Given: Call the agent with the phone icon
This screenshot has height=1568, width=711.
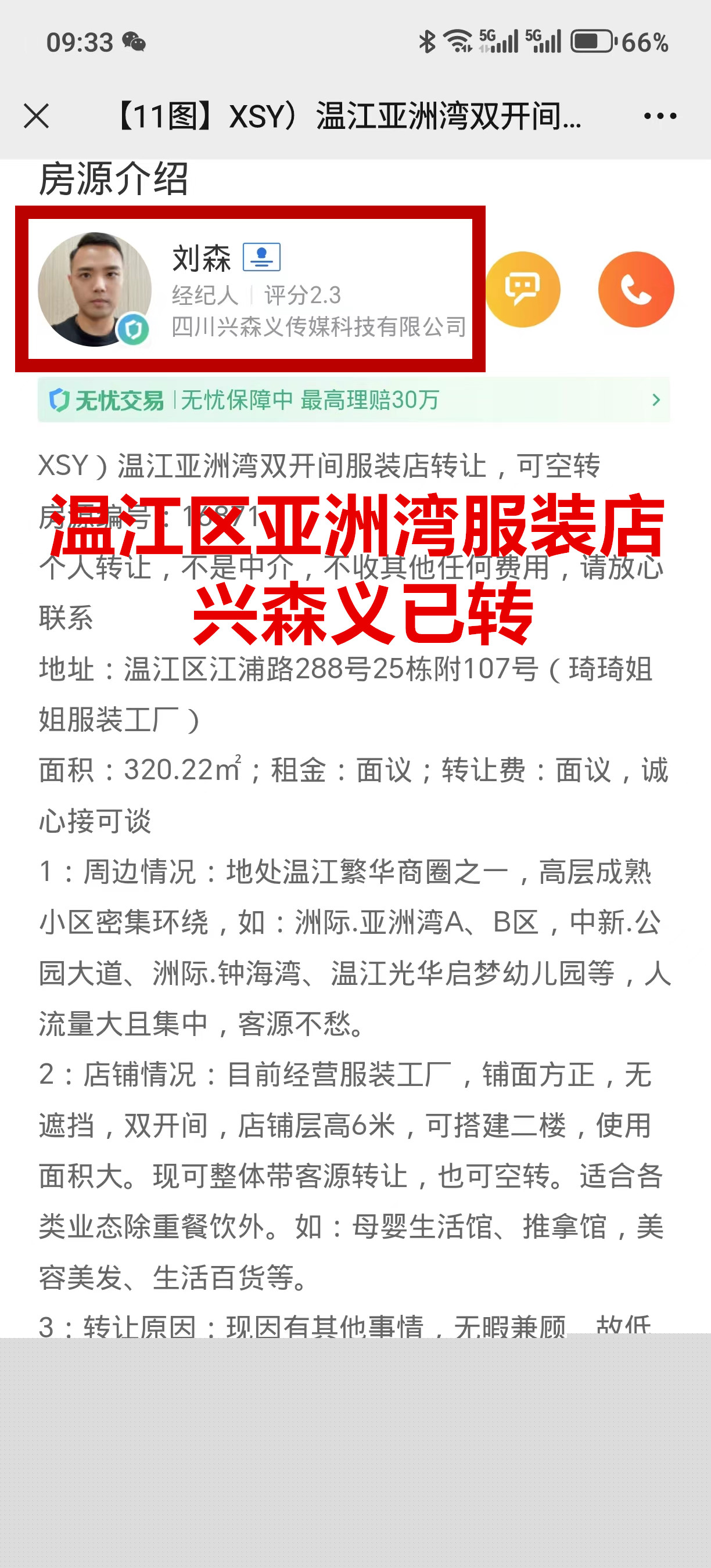Looking at the screenshot, I should (x=635, y=289).
